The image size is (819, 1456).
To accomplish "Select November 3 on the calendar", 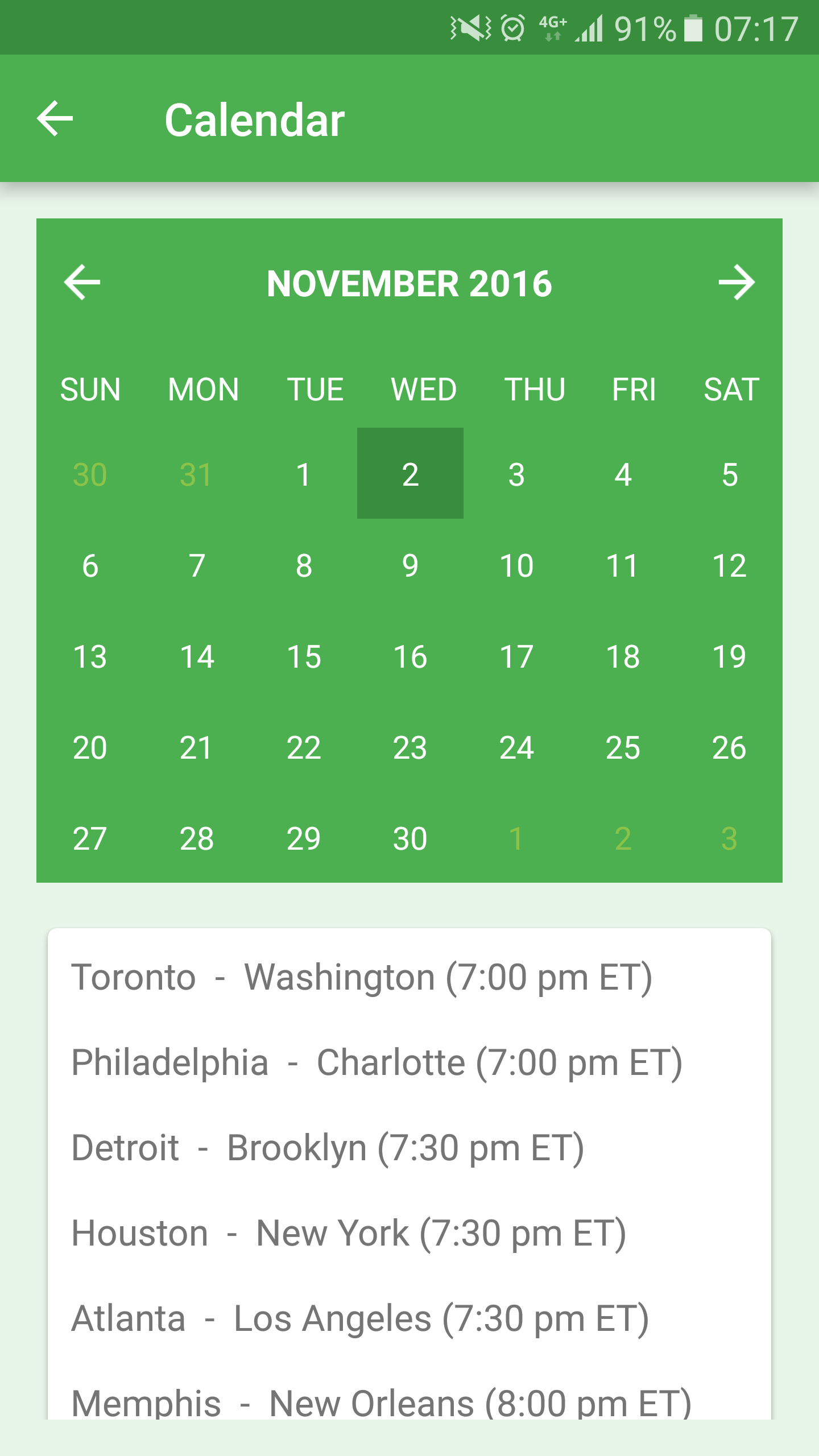I will coord(516,474).
